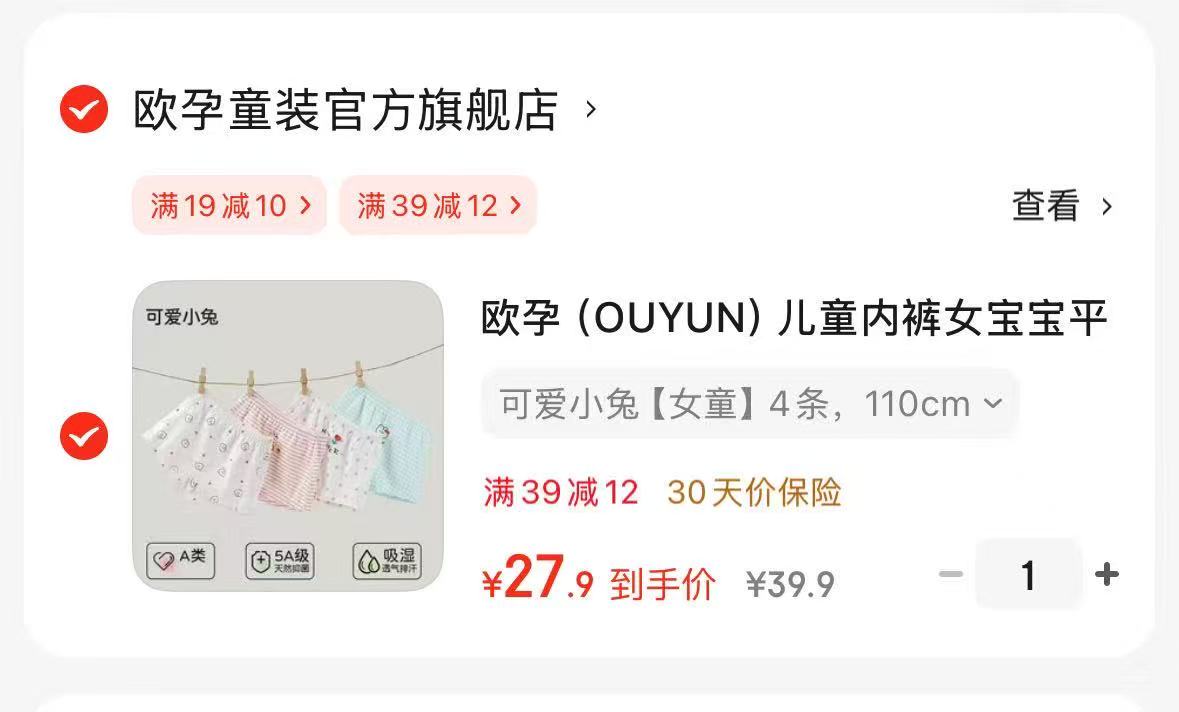Uncheck the 欧孕童装官方旗舰店 store checkbox
This screenshot has width=1179, height=712.
coord(84,109)
